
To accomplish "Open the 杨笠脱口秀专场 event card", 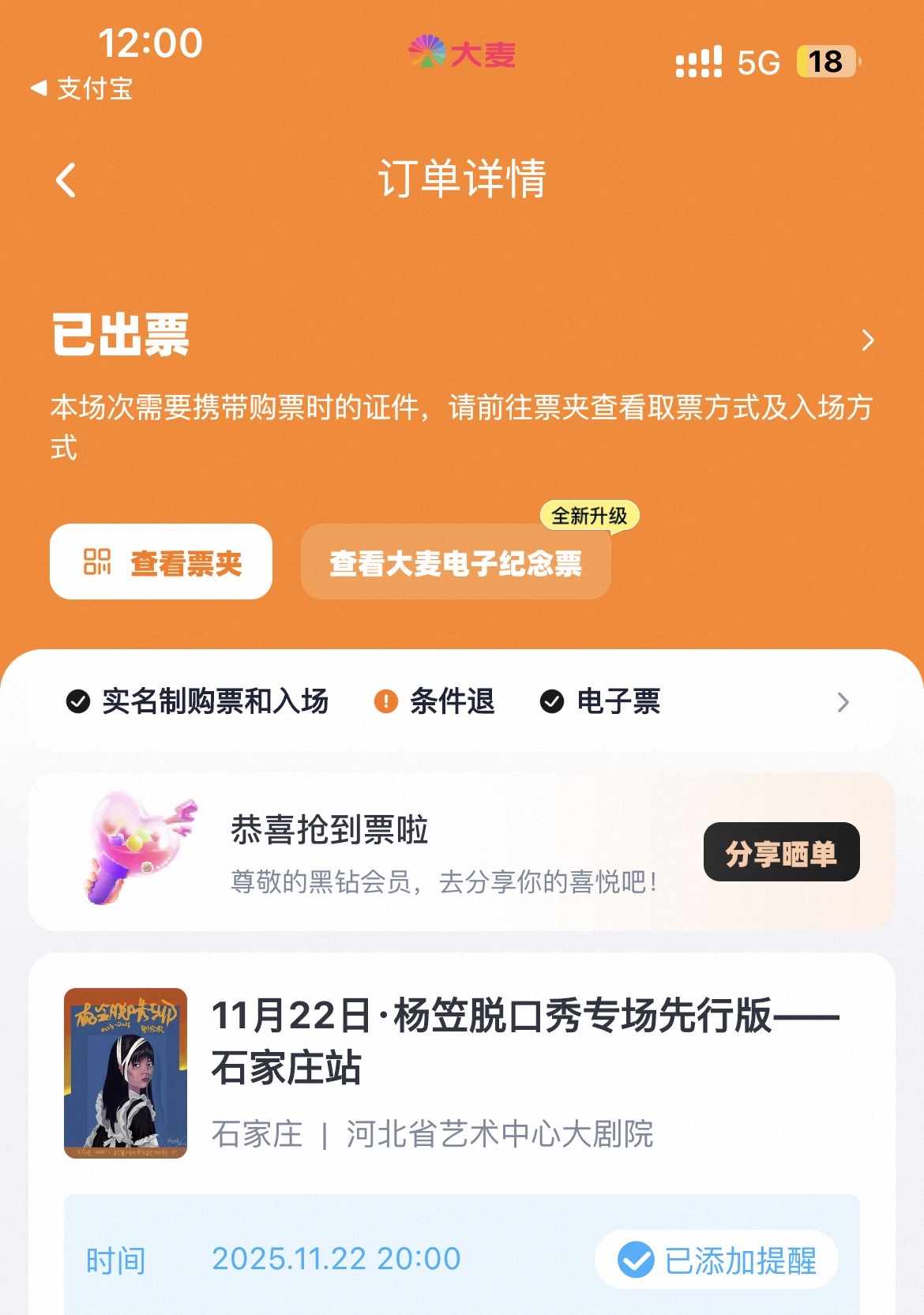I will [x=462, y=1073].
